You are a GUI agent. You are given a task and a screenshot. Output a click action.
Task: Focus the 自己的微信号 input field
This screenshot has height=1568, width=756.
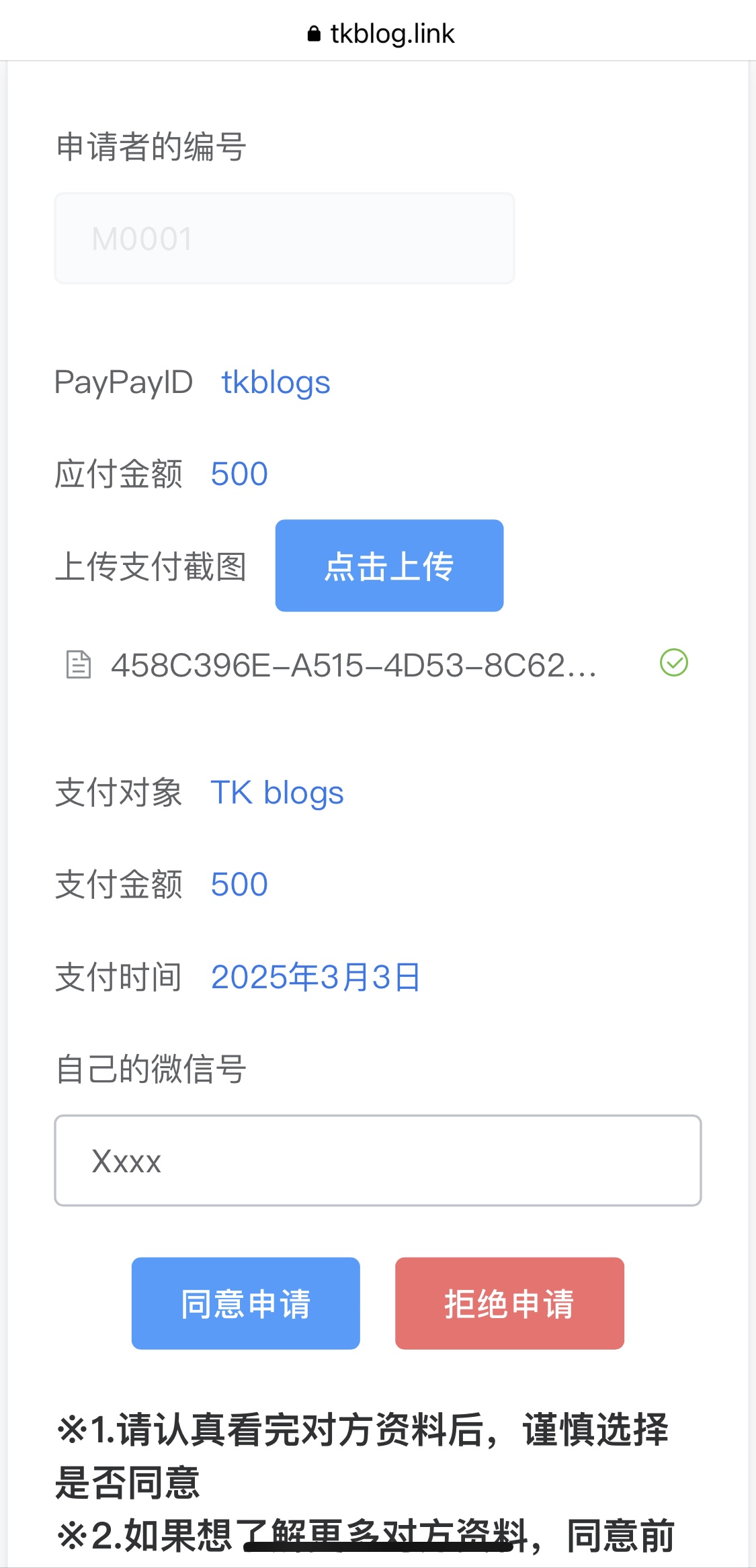(x=378, y=1160)
